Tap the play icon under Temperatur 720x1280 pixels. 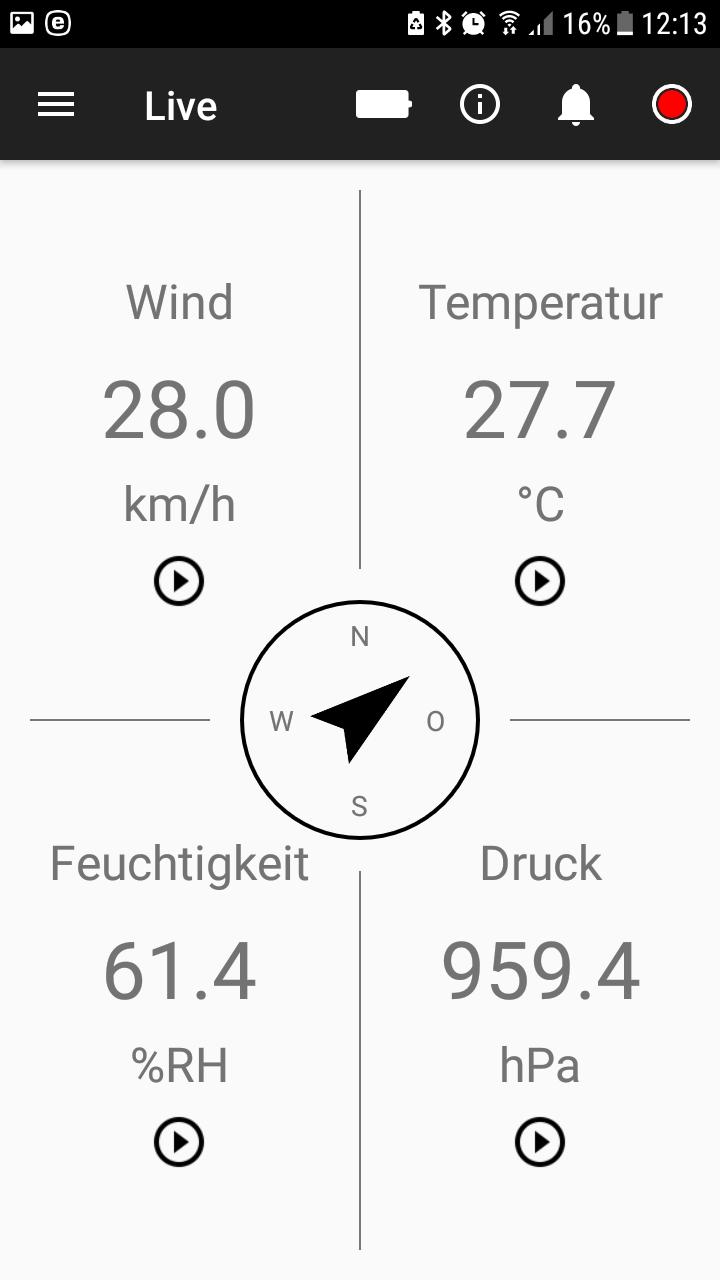[540, 581]
